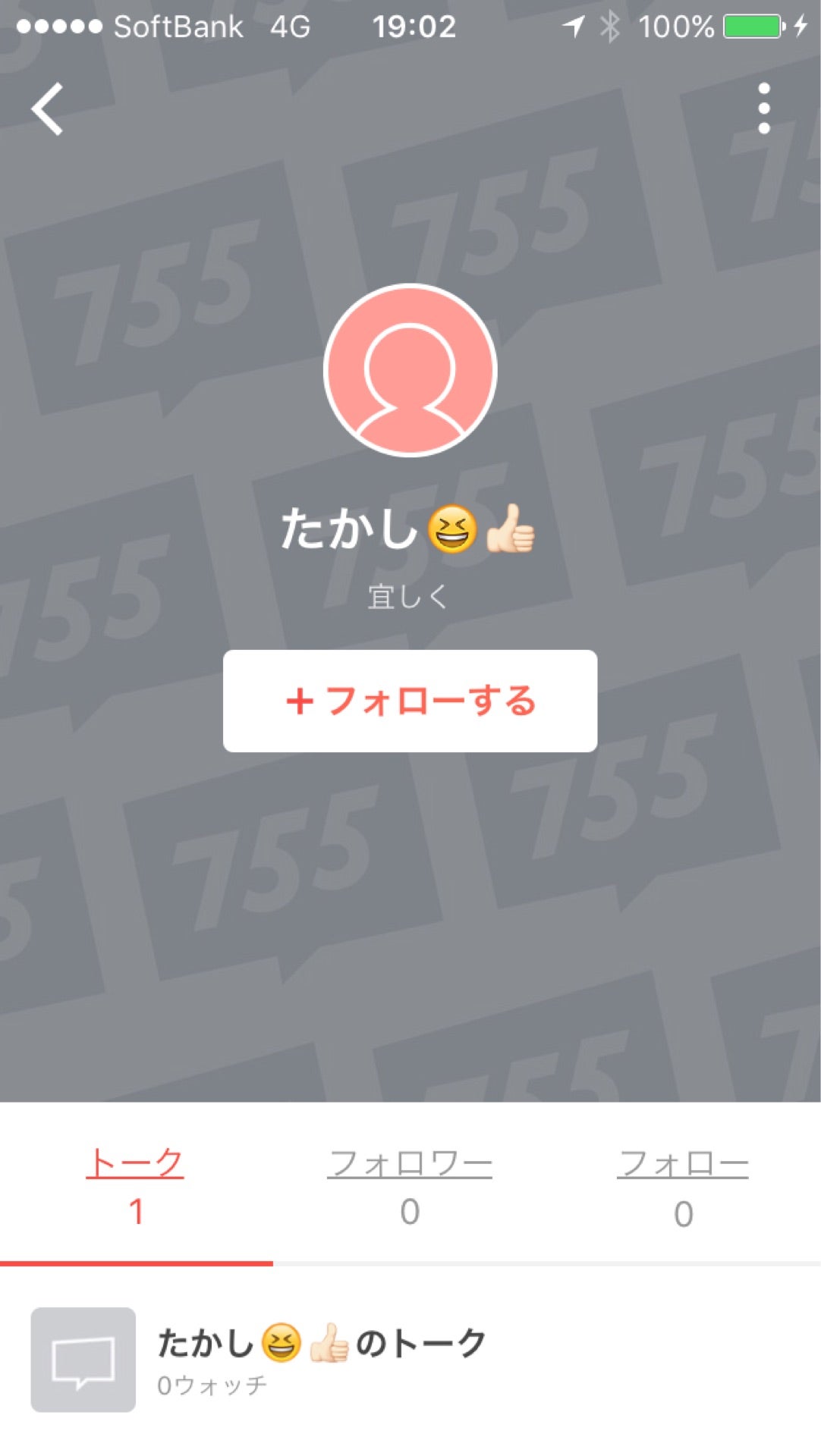Viewport: 821px width, 1456px height.
Task: Tap the location arrow in the status bar
Action: (x=574, y=26)
